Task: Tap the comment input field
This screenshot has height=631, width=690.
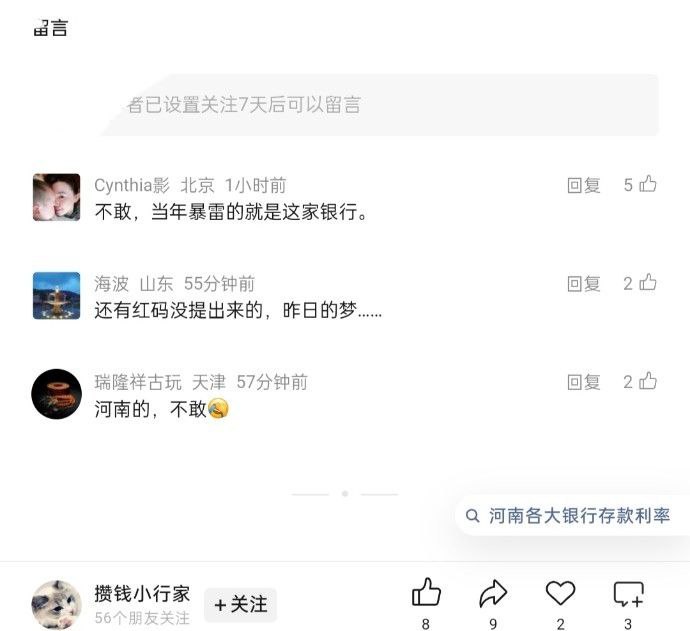Action: click(380, 105)
